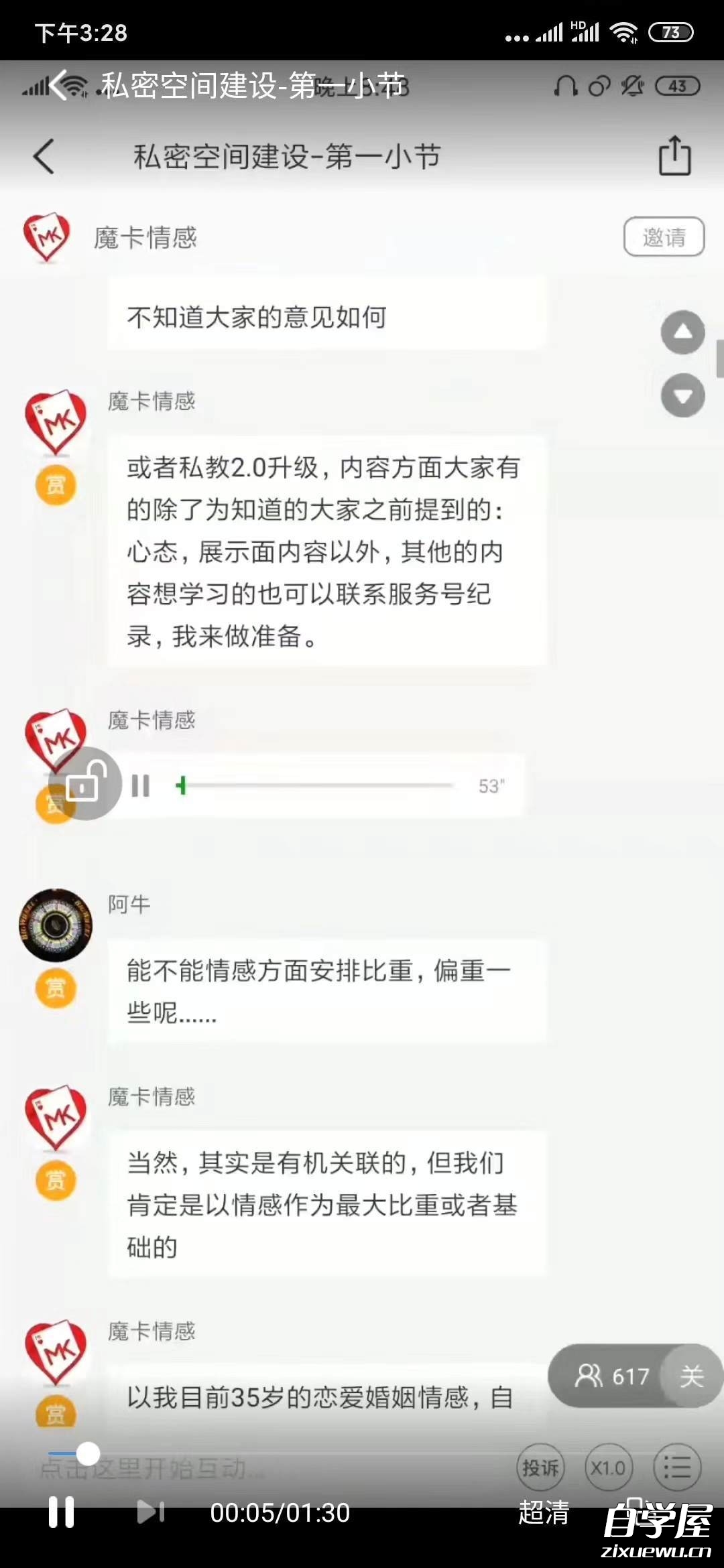This screenshot has height=1568, width=724.
Task: Jump down with the round down-arrow button
Action: click(x=682, y=395)
